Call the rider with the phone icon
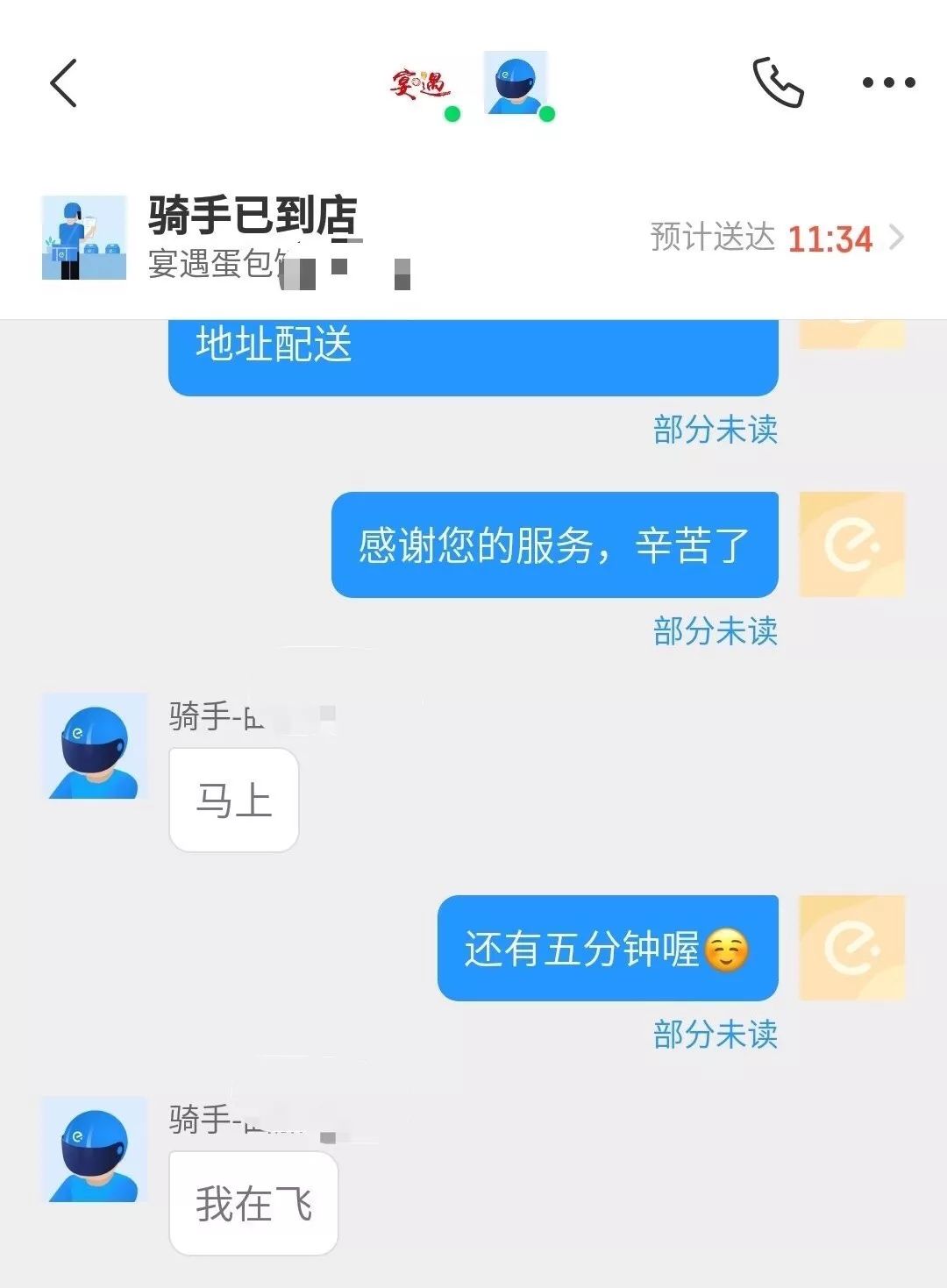This screenshot has height=1288, width=947. pos(778,82)
